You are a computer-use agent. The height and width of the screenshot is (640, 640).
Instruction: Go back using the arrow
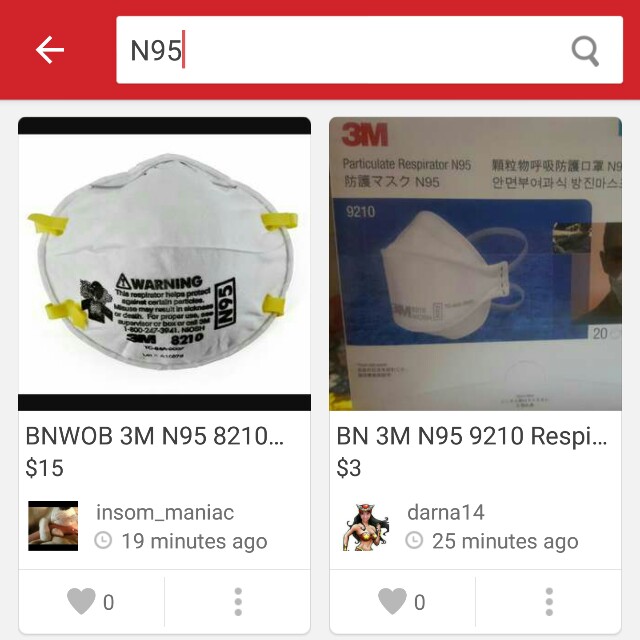pos(50,50)
